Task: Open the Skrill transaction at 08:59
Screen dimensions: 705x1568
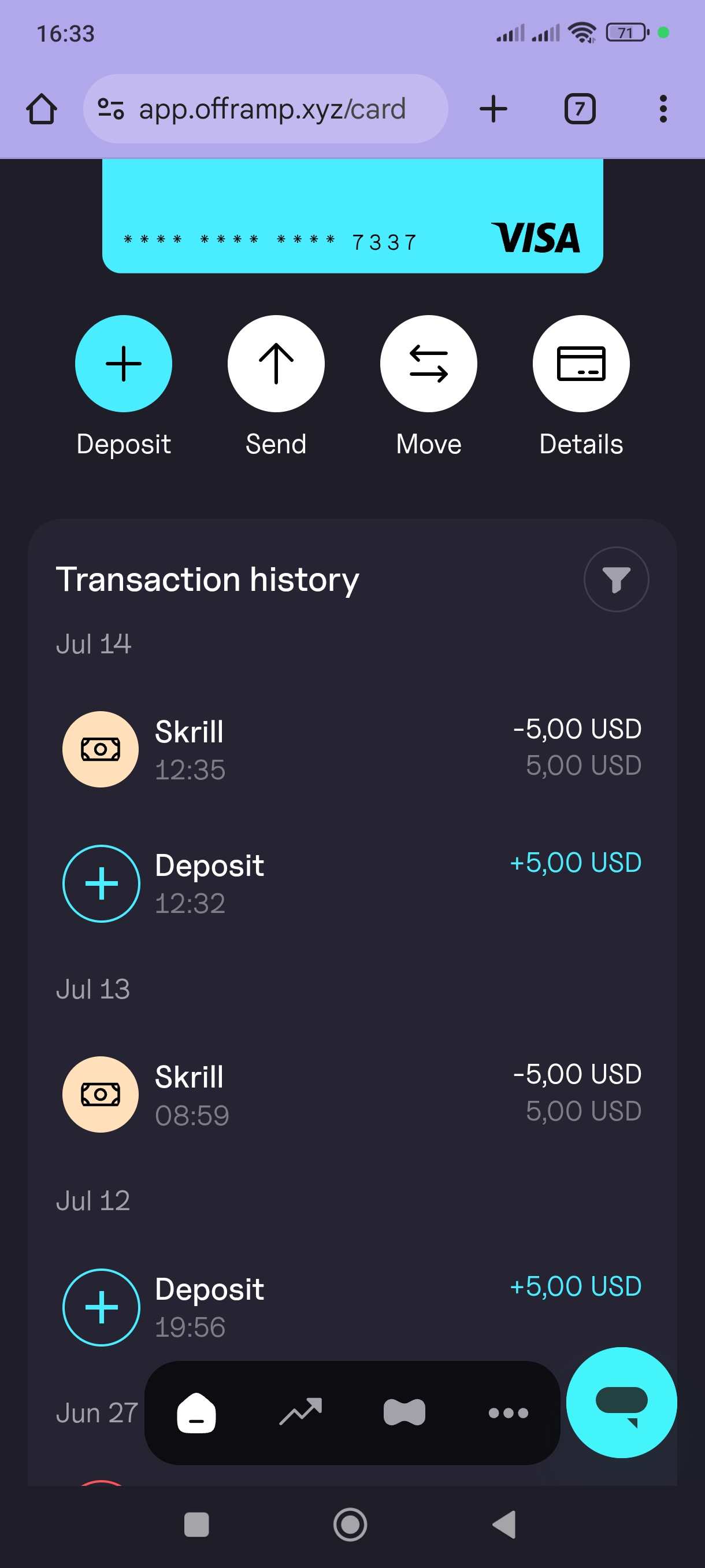Action: coord(352,1094)
